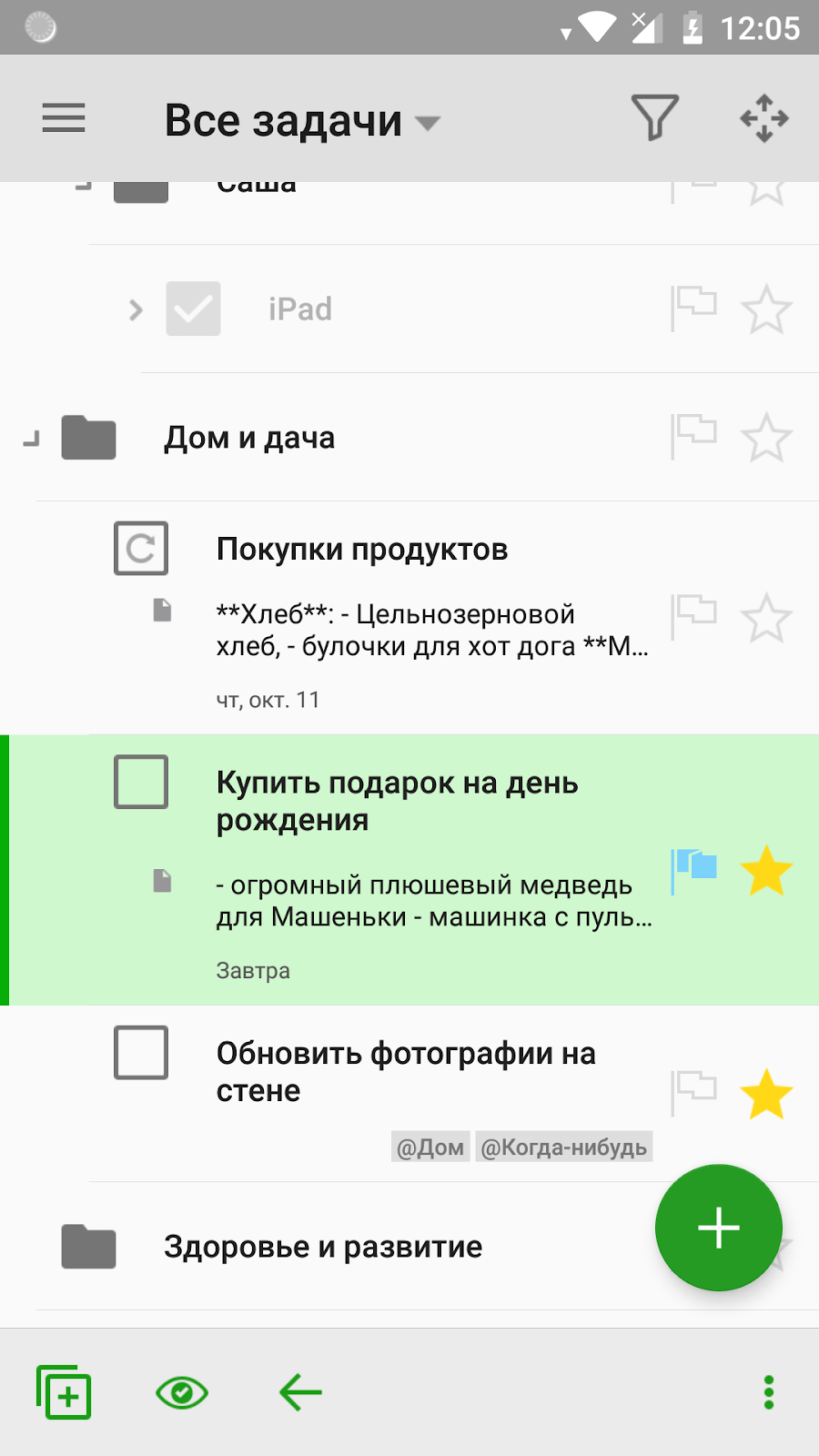Open the Здоровье и развитие folder
This screenshot has width=819, height=1456.
pos(323,1247)
